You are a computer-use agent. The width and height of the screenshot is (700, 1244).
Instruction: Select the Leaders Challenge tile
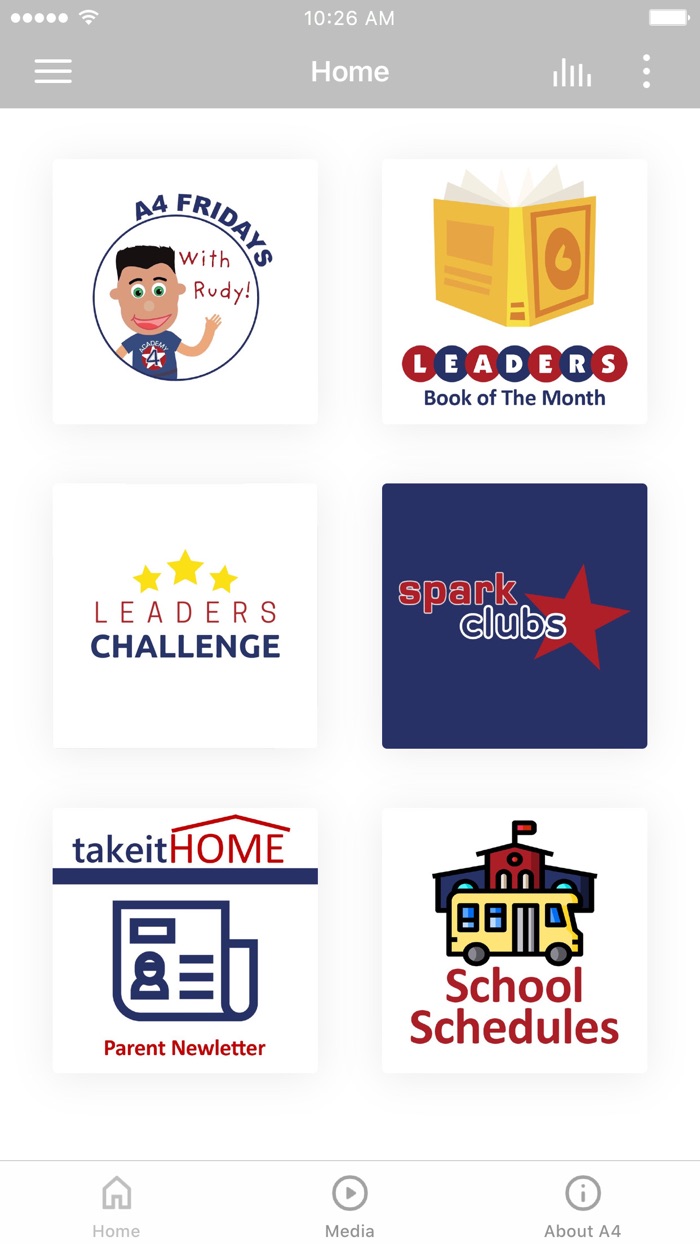point(185,616)
